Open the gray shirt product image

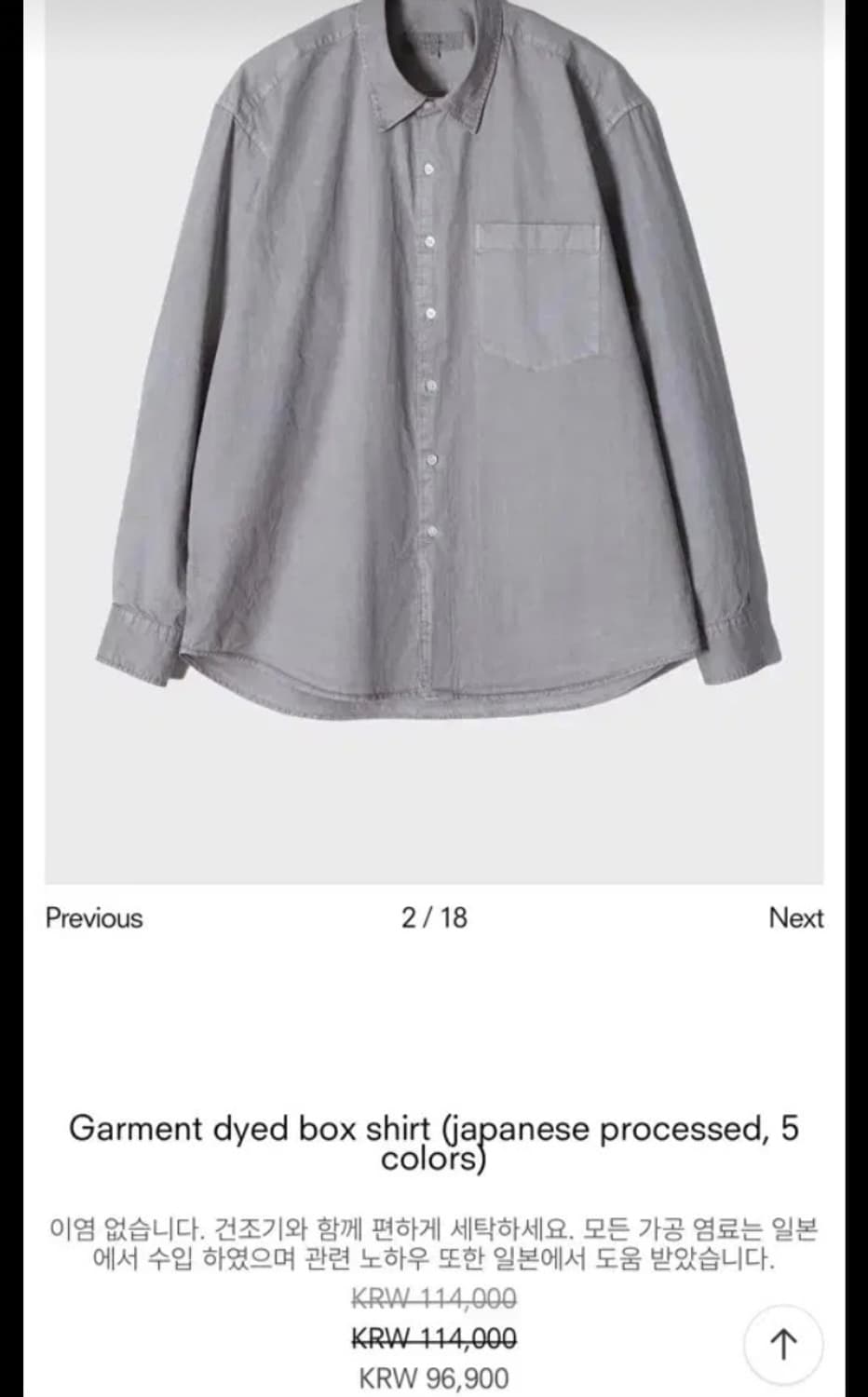coord(434,441)
